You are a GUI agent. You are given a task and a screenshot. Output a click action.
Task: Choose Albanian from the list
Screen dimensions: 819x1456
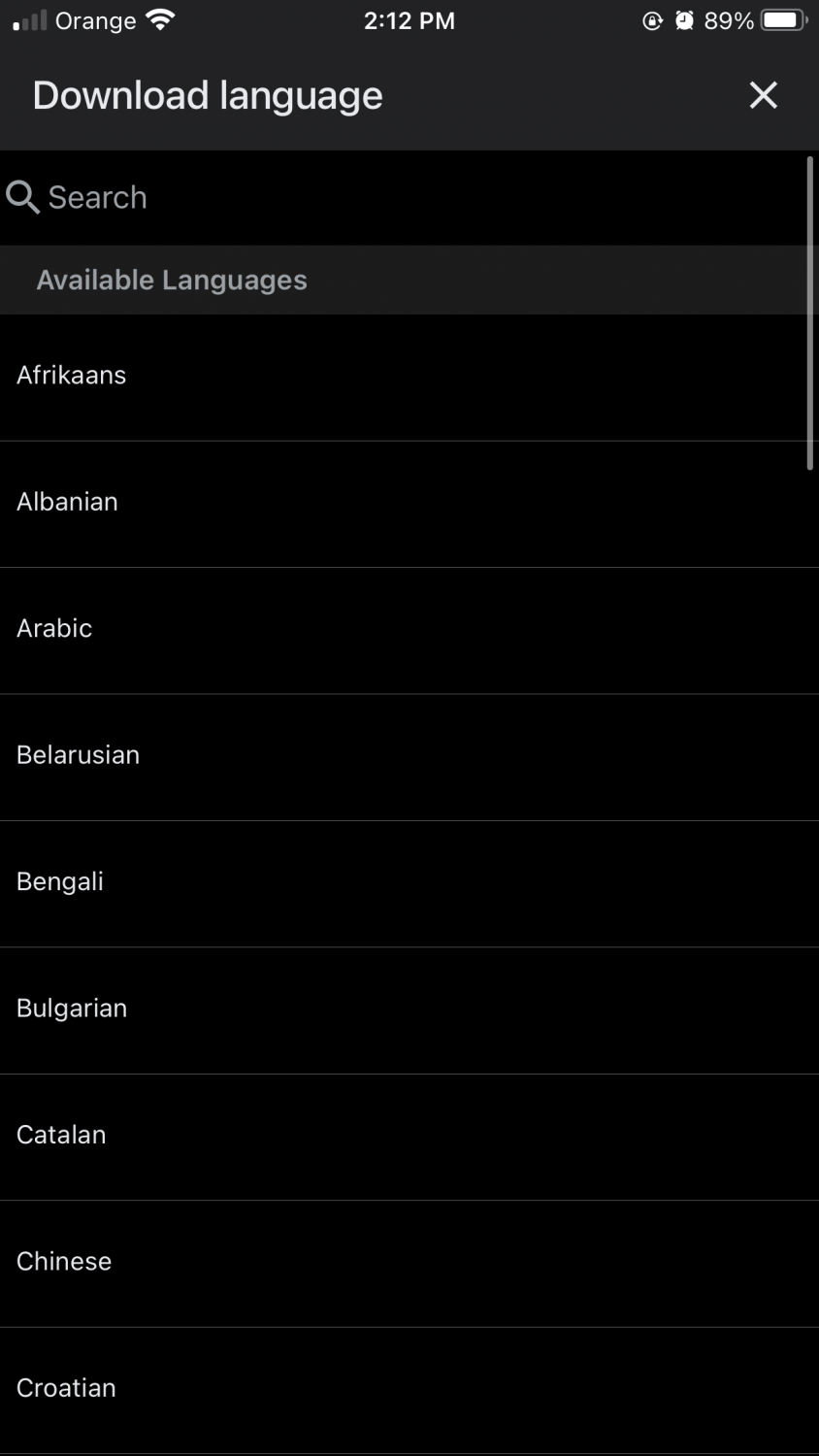point(409,505)
